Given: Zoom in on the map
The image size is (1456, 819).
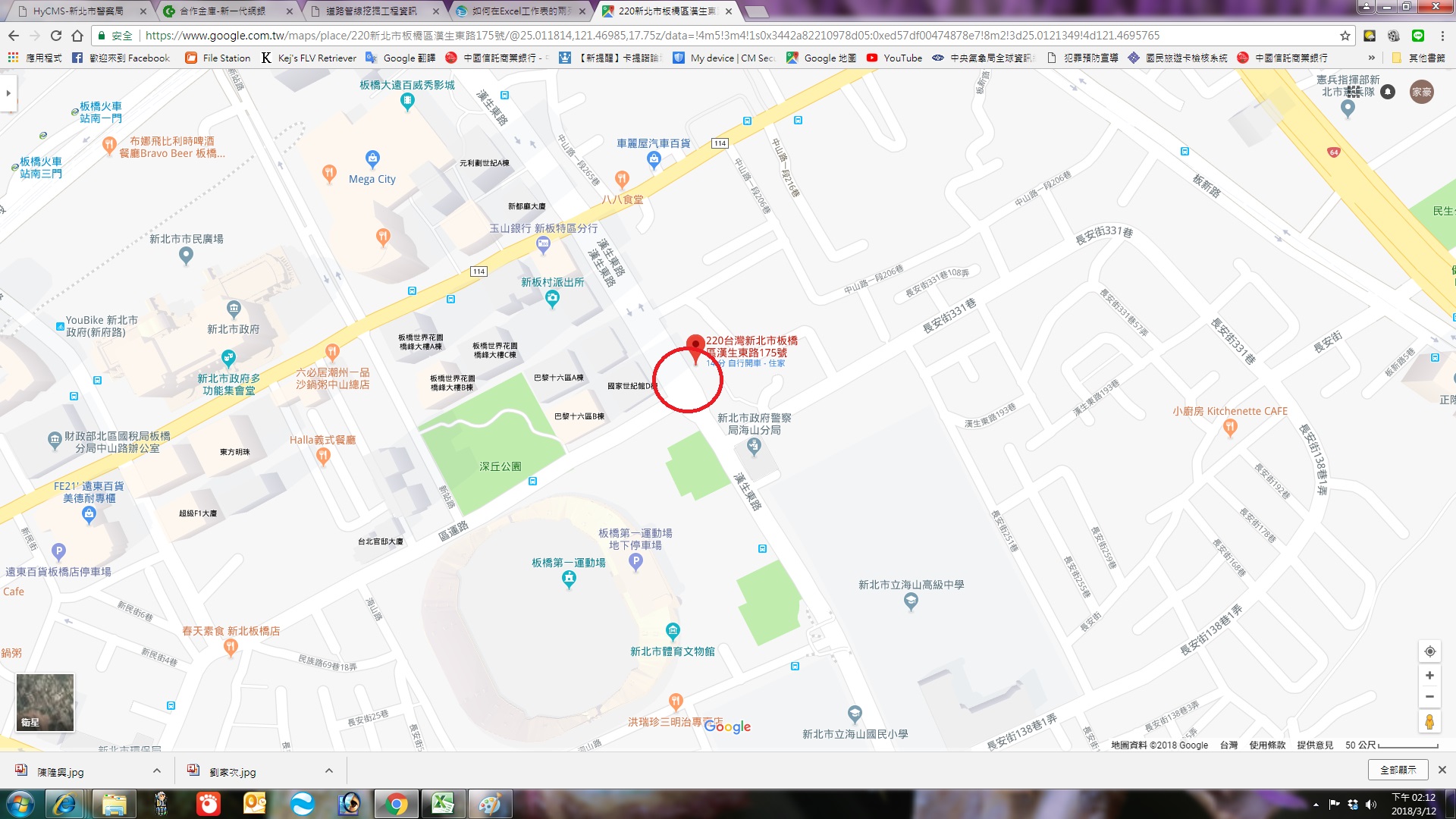Looking at the screenshot, I should pos(1429,676).
